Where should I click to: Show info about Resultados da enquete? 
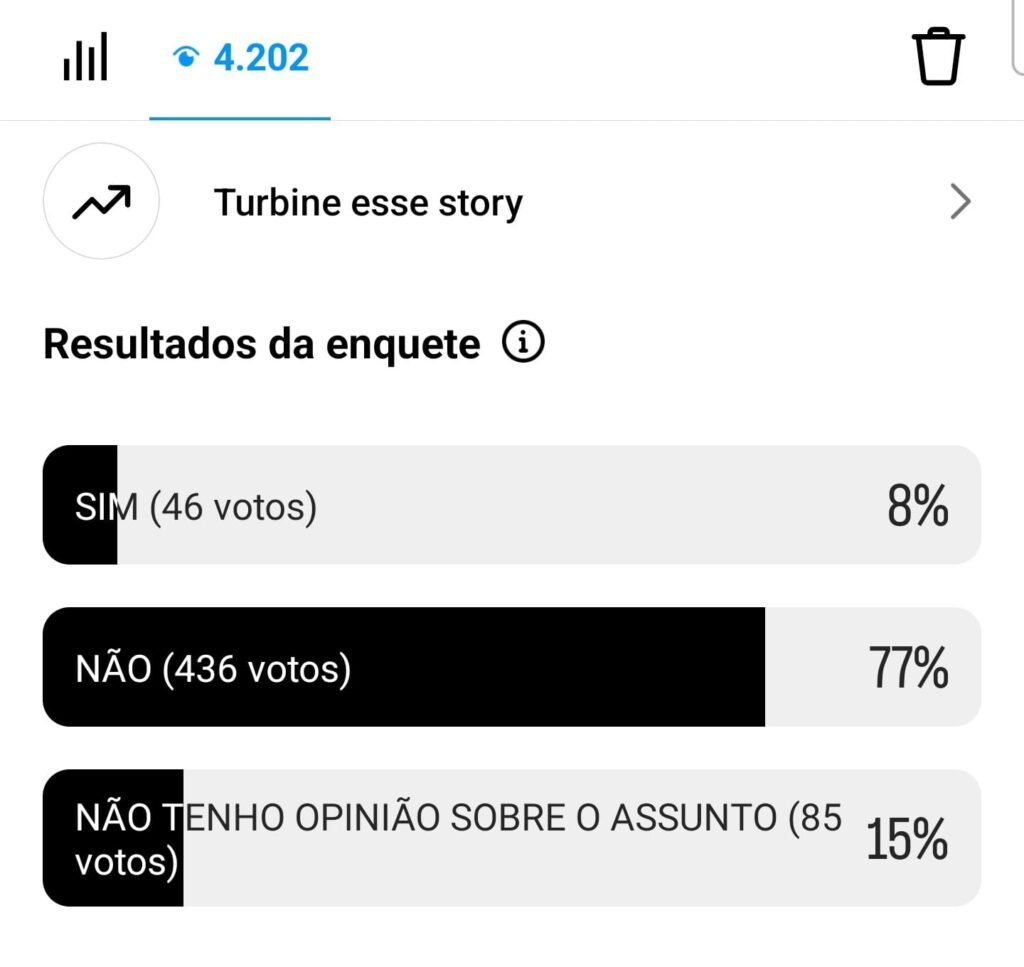click(x=523, y=345)
